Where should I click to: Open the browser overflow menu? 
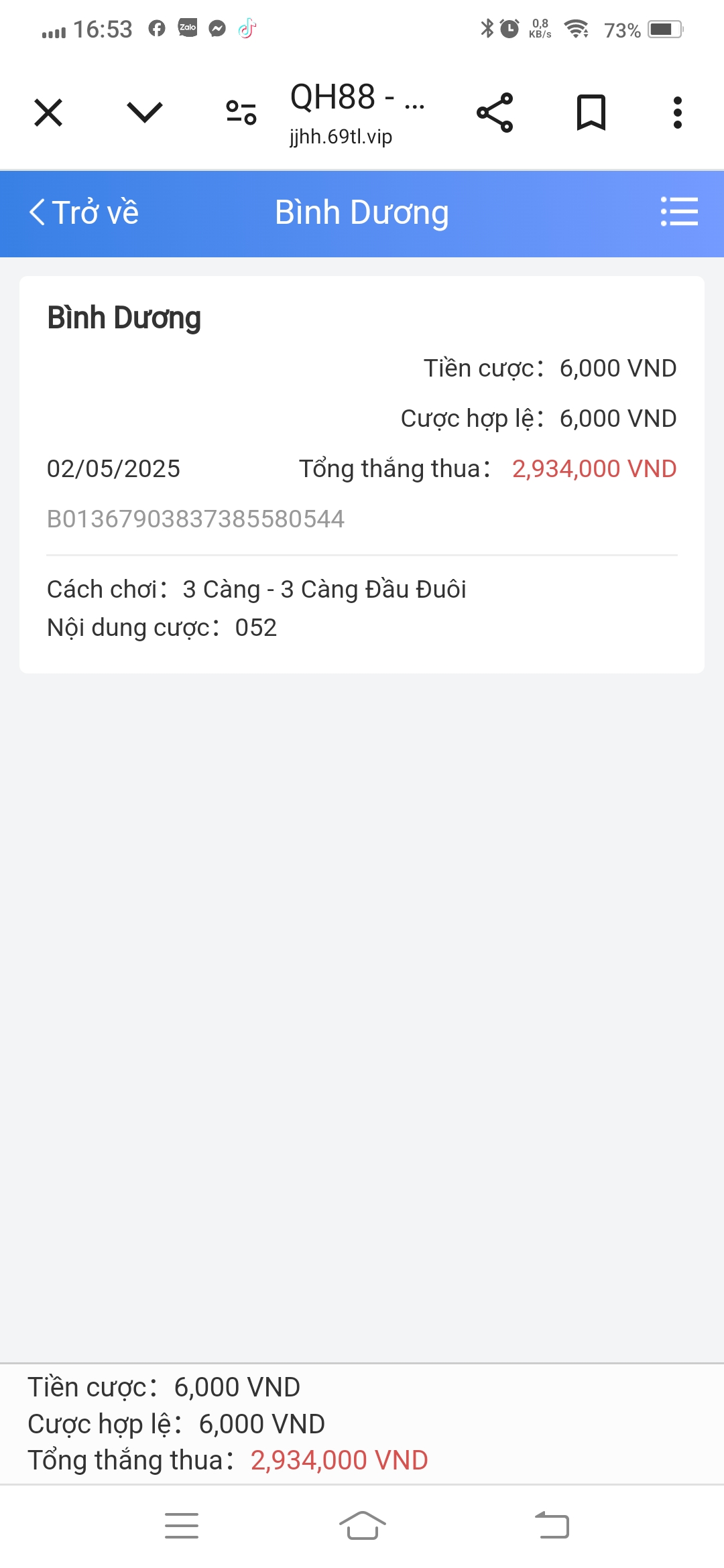pos(678,113)
